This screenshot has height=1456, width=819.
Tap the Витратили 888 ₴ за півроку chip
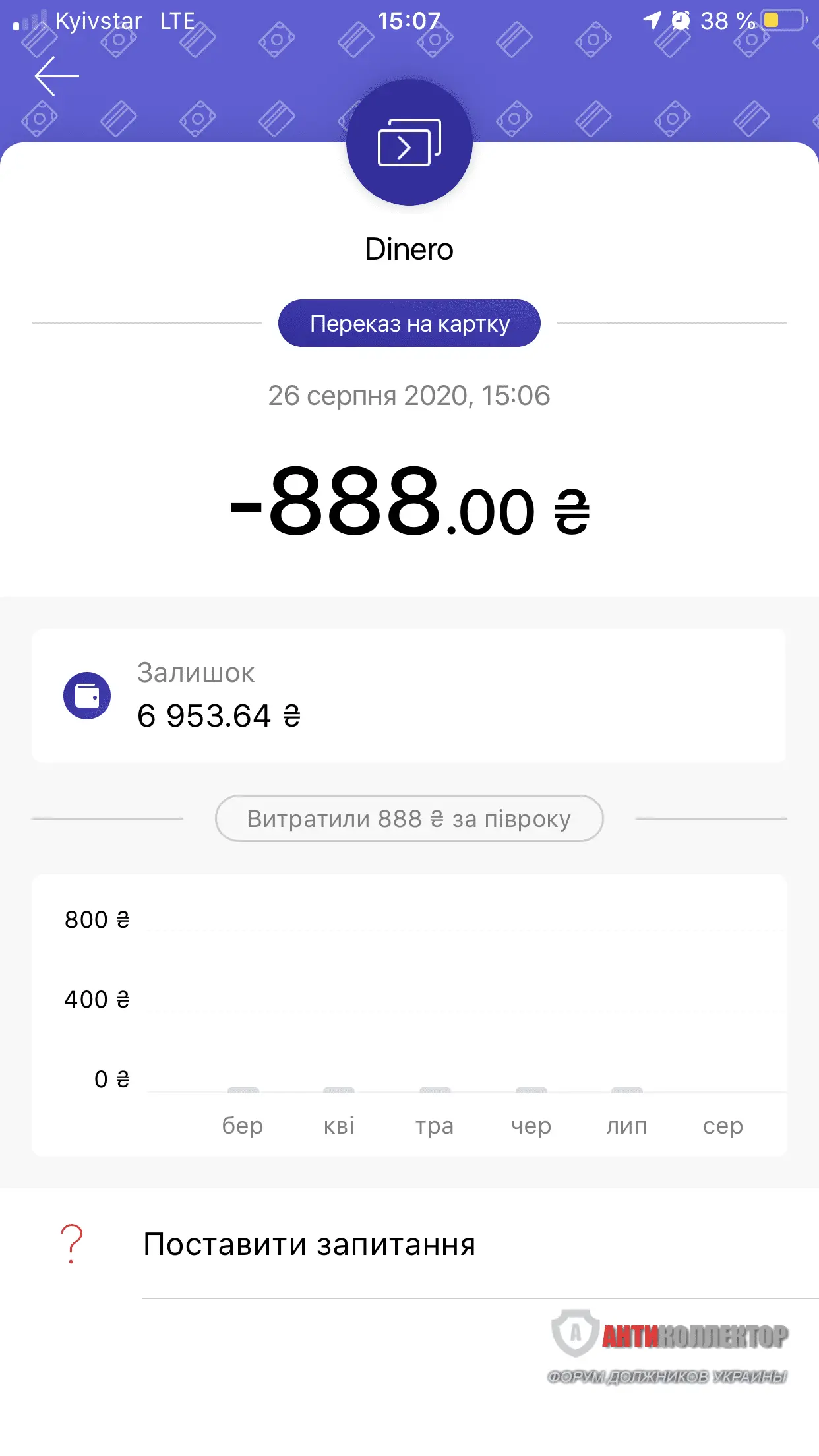click(x=409, y=818)
